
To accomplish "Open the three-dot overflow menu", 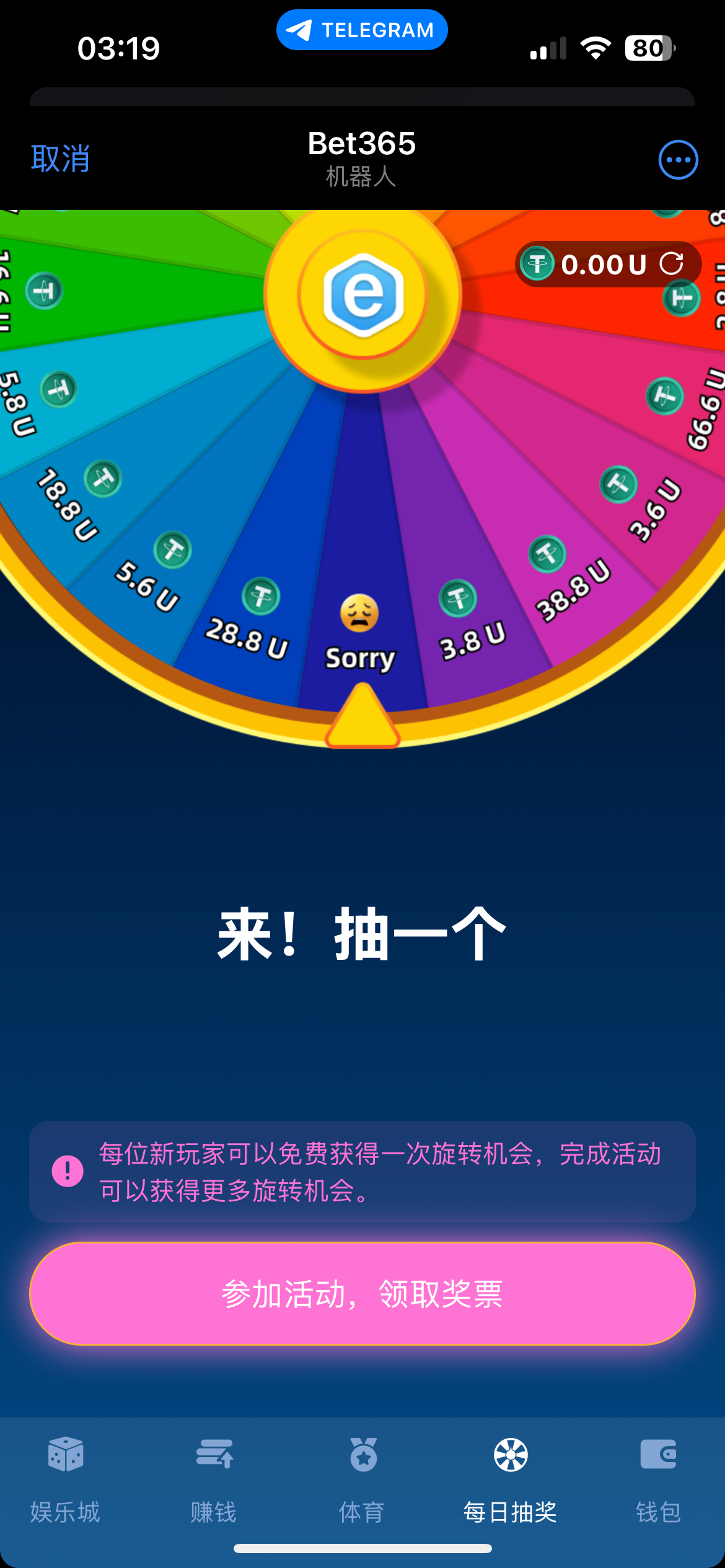I will (x=678, y=160).
